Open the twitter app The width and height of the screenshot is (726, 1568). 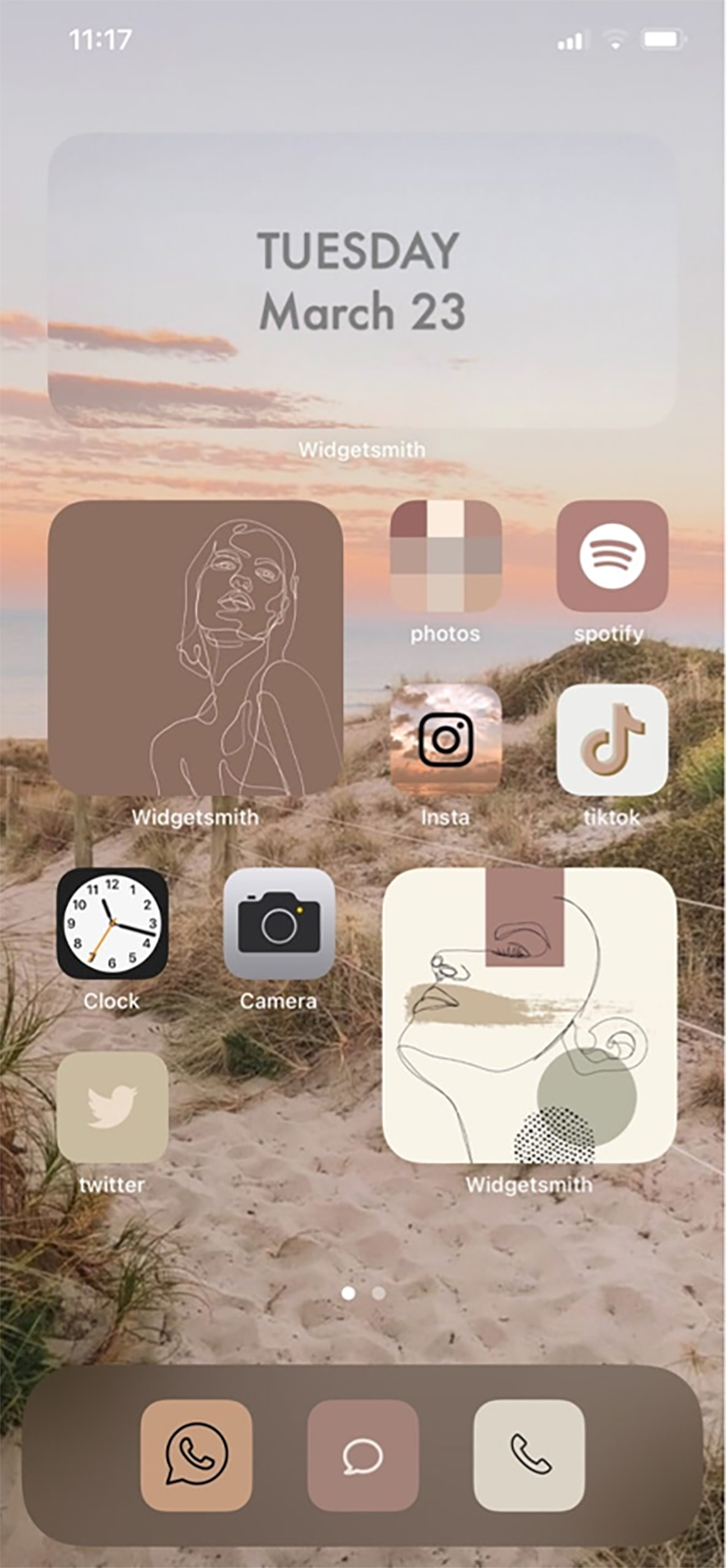[x=113, y=1108]
